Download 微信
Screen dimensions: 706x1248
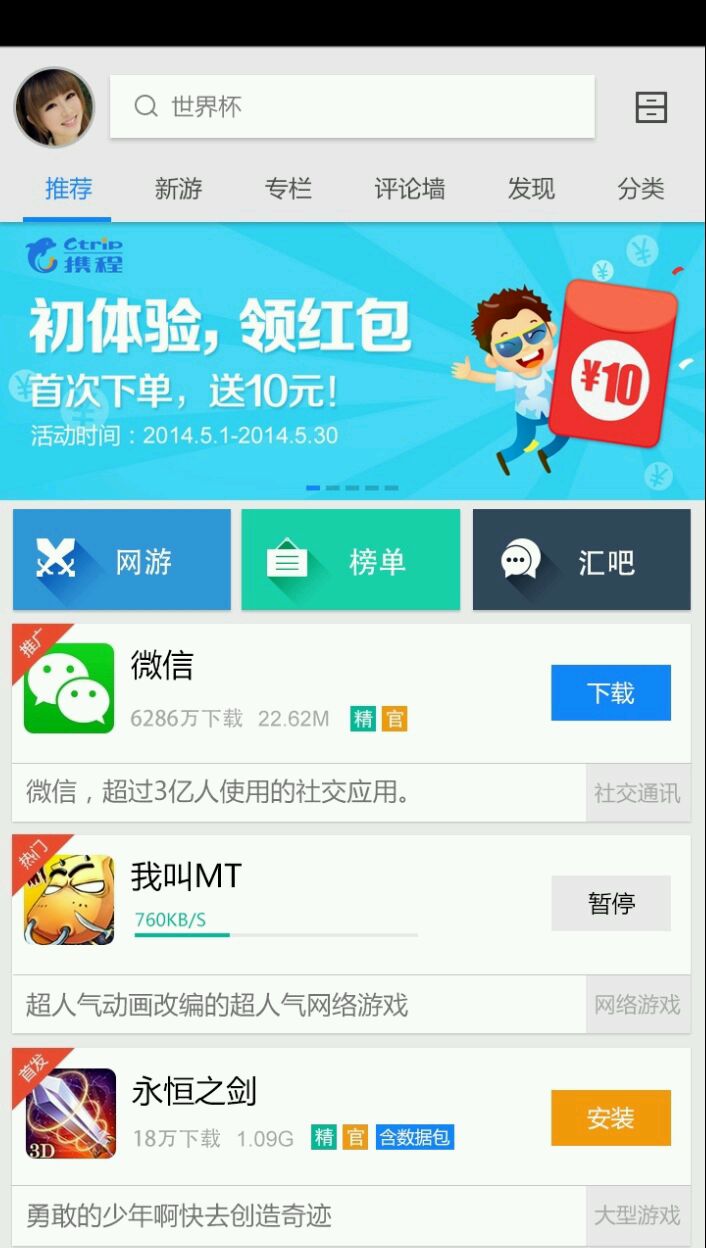[610, 693]
